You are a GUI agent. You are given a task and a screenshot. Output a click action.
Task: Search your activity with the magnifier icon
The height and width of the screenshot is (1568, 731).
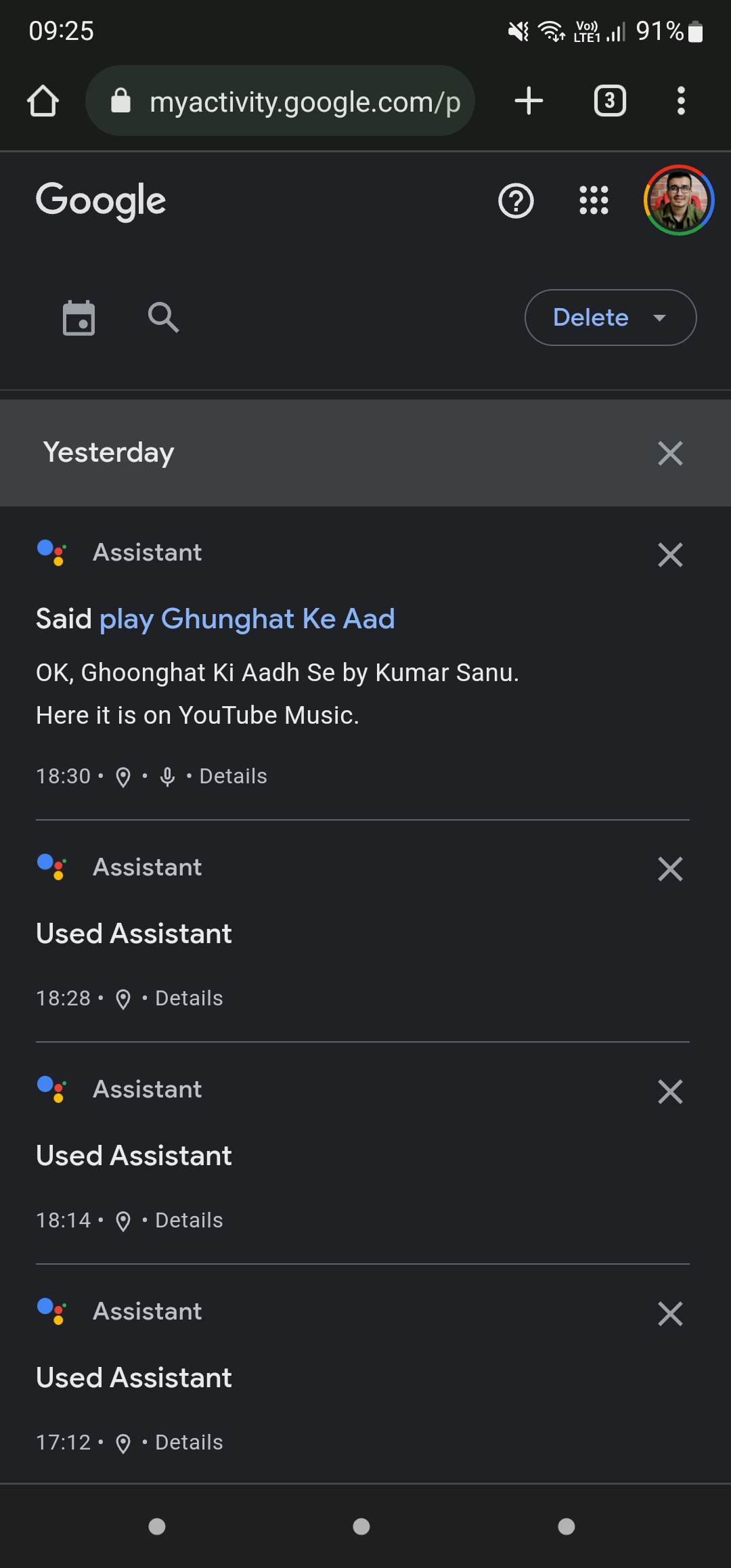(x=164, y=317)
